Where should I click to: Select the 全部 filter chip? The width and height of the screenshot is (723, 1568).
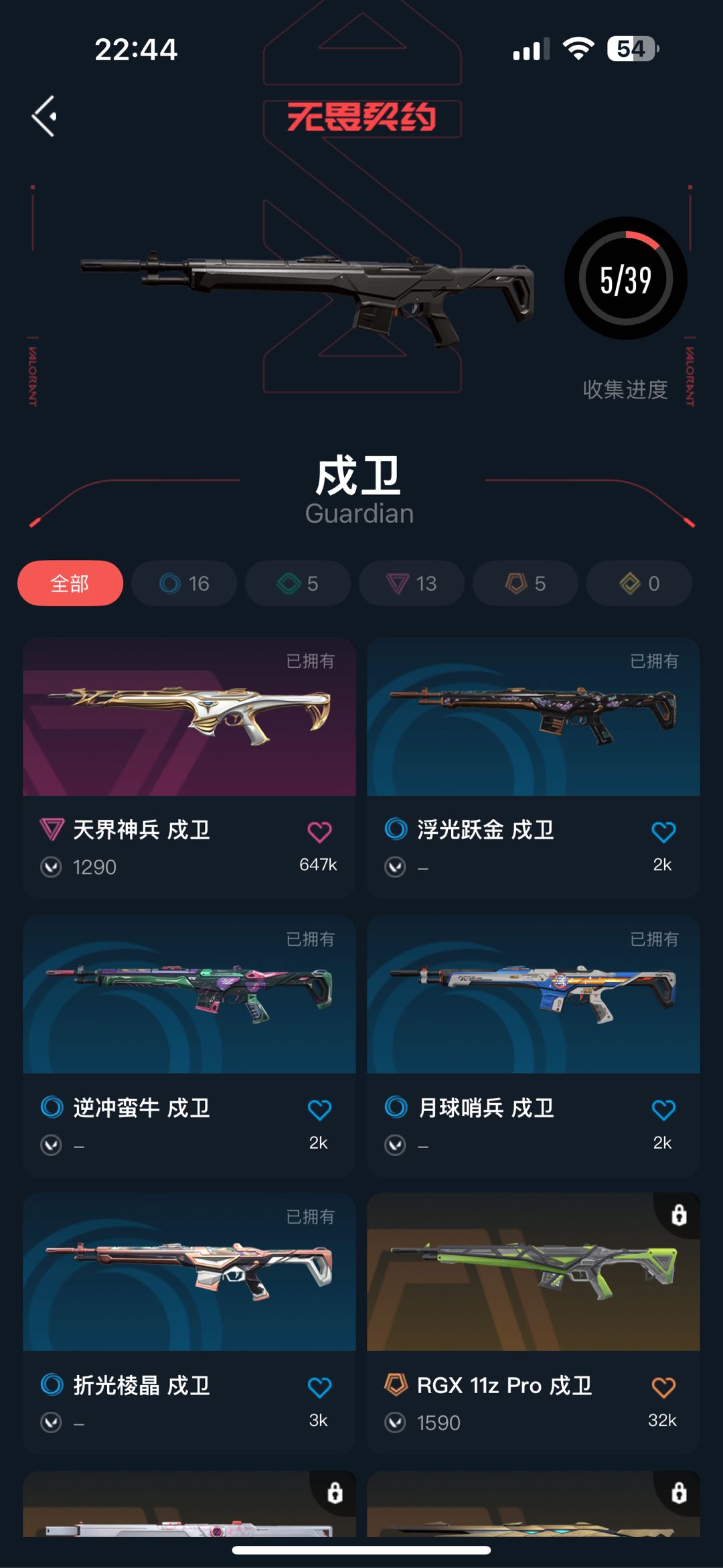[x=70, y=583]
